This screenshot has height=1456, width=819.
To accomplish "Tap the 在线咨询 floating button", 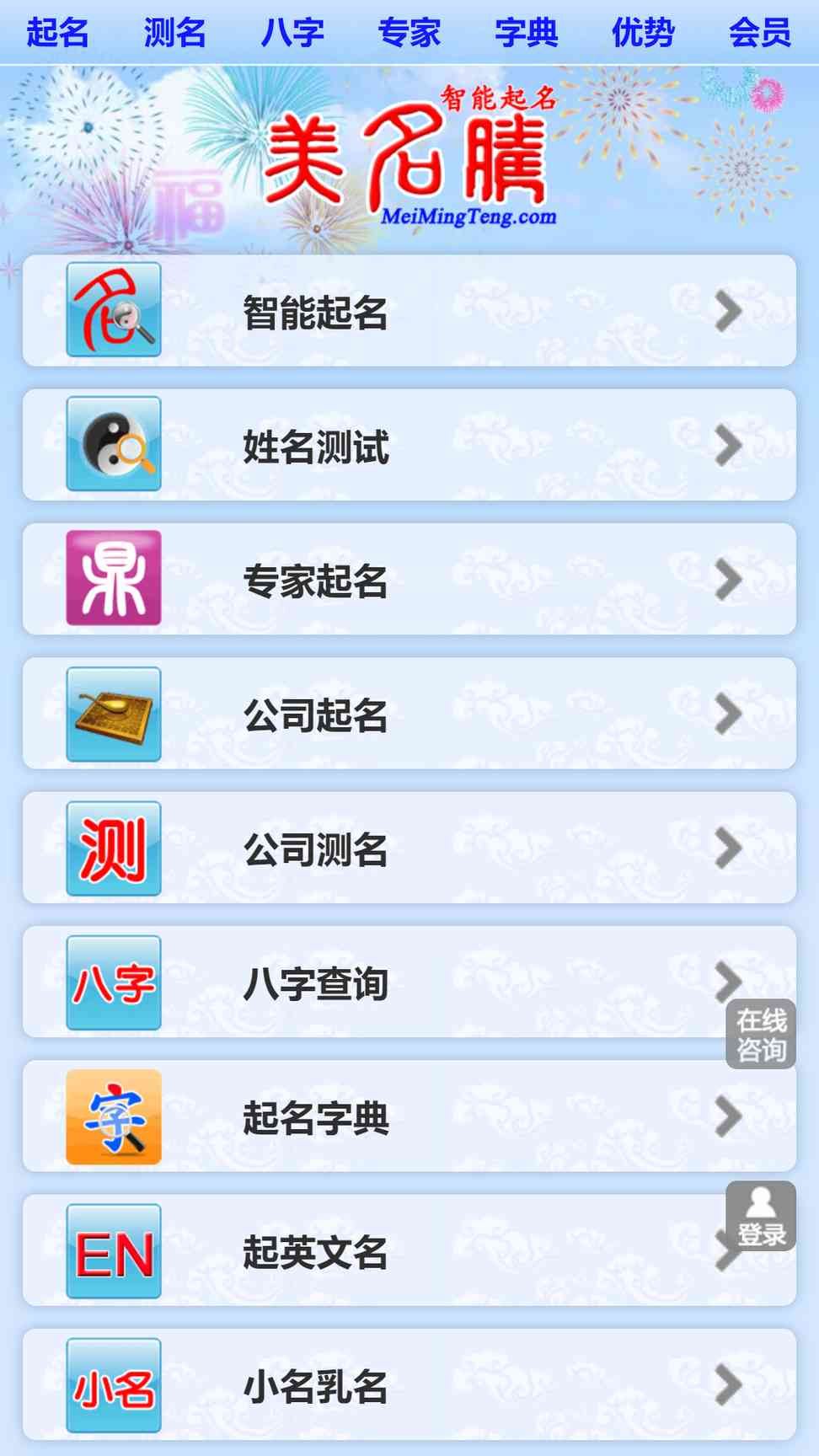I will click(x=761, y=1035).
